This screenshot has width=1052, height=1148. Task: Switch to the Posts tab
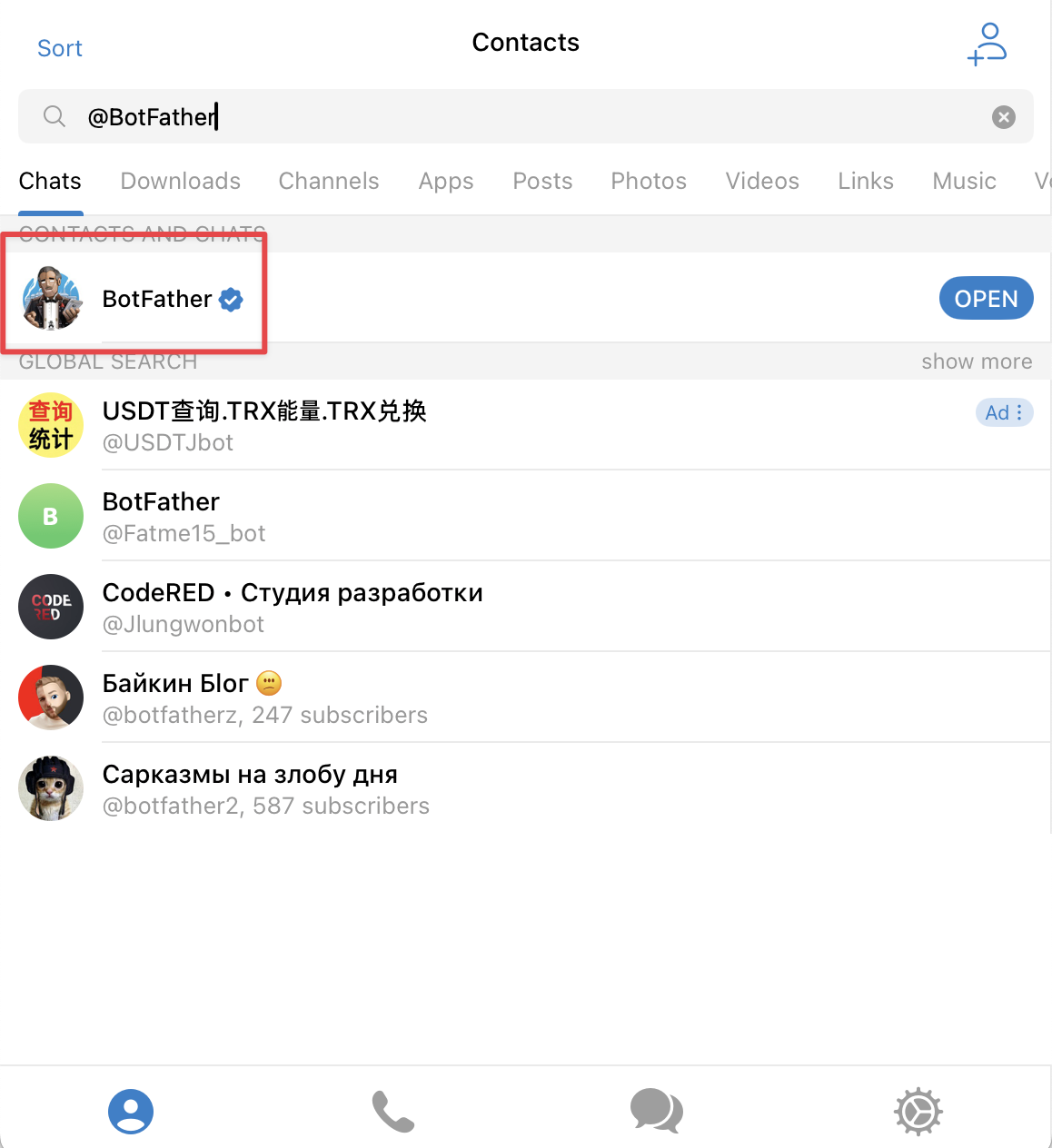point(542,182)
